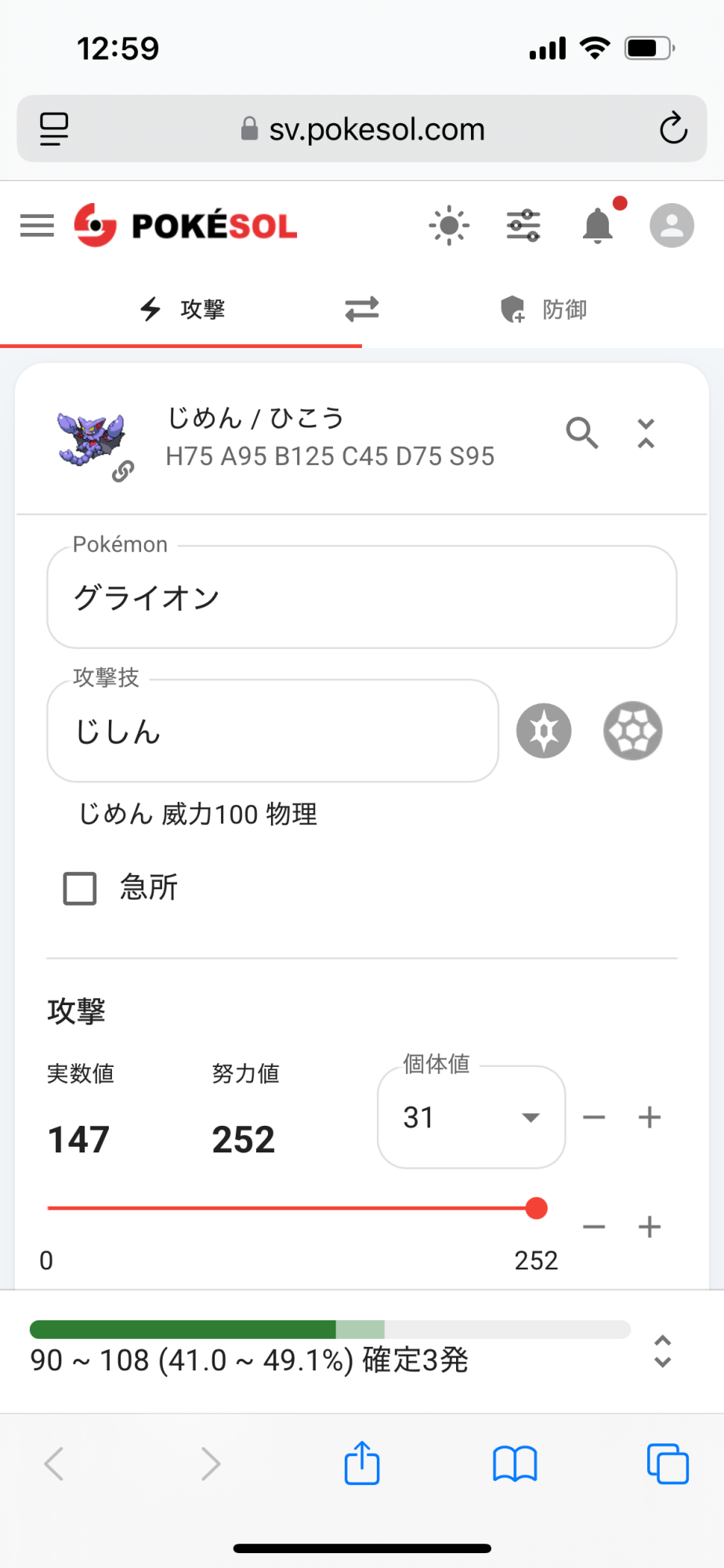Enable the 急所 checkbox

point(80,888)
